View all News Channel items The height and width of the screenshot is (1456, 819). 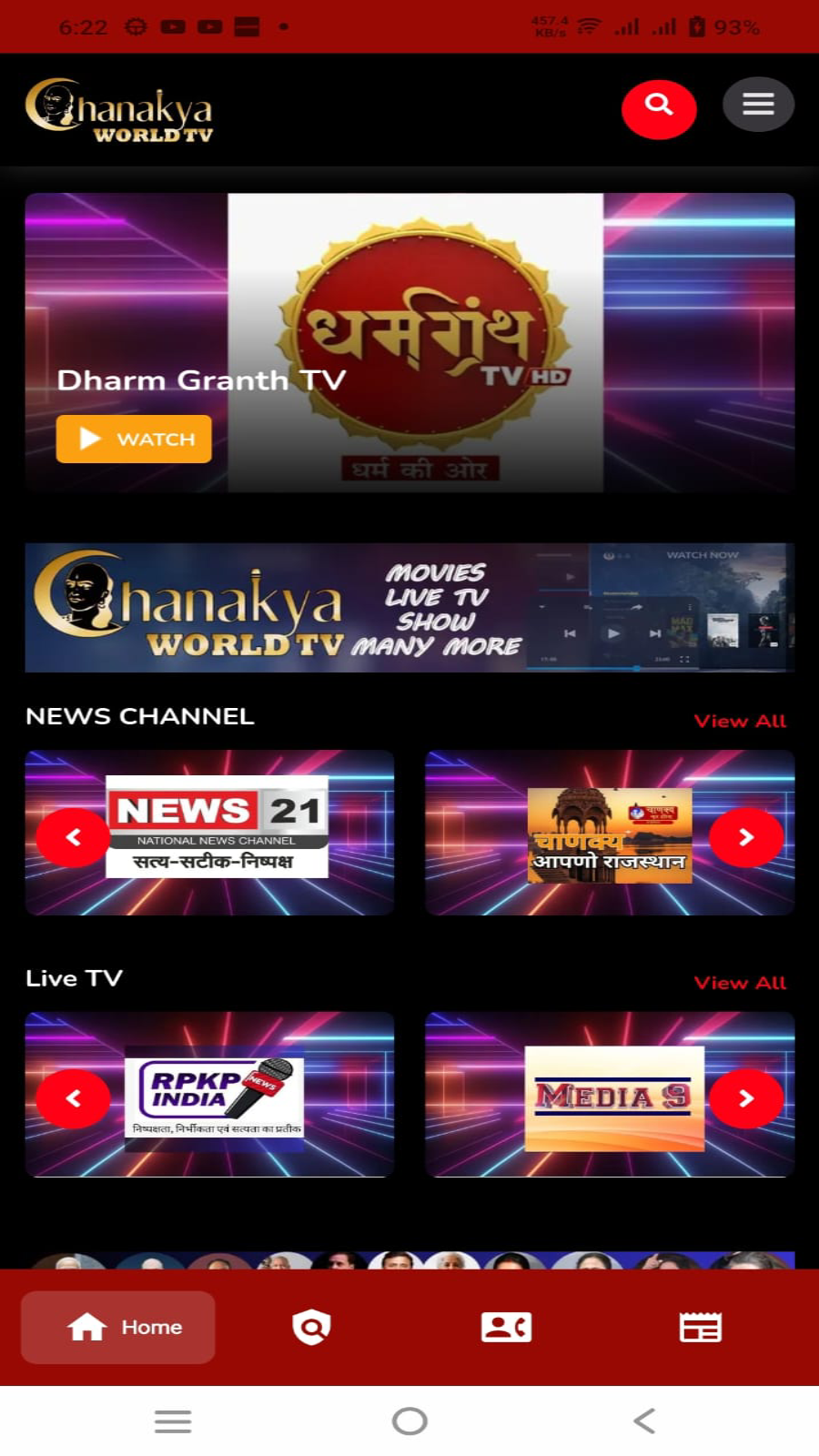point(739,721)
